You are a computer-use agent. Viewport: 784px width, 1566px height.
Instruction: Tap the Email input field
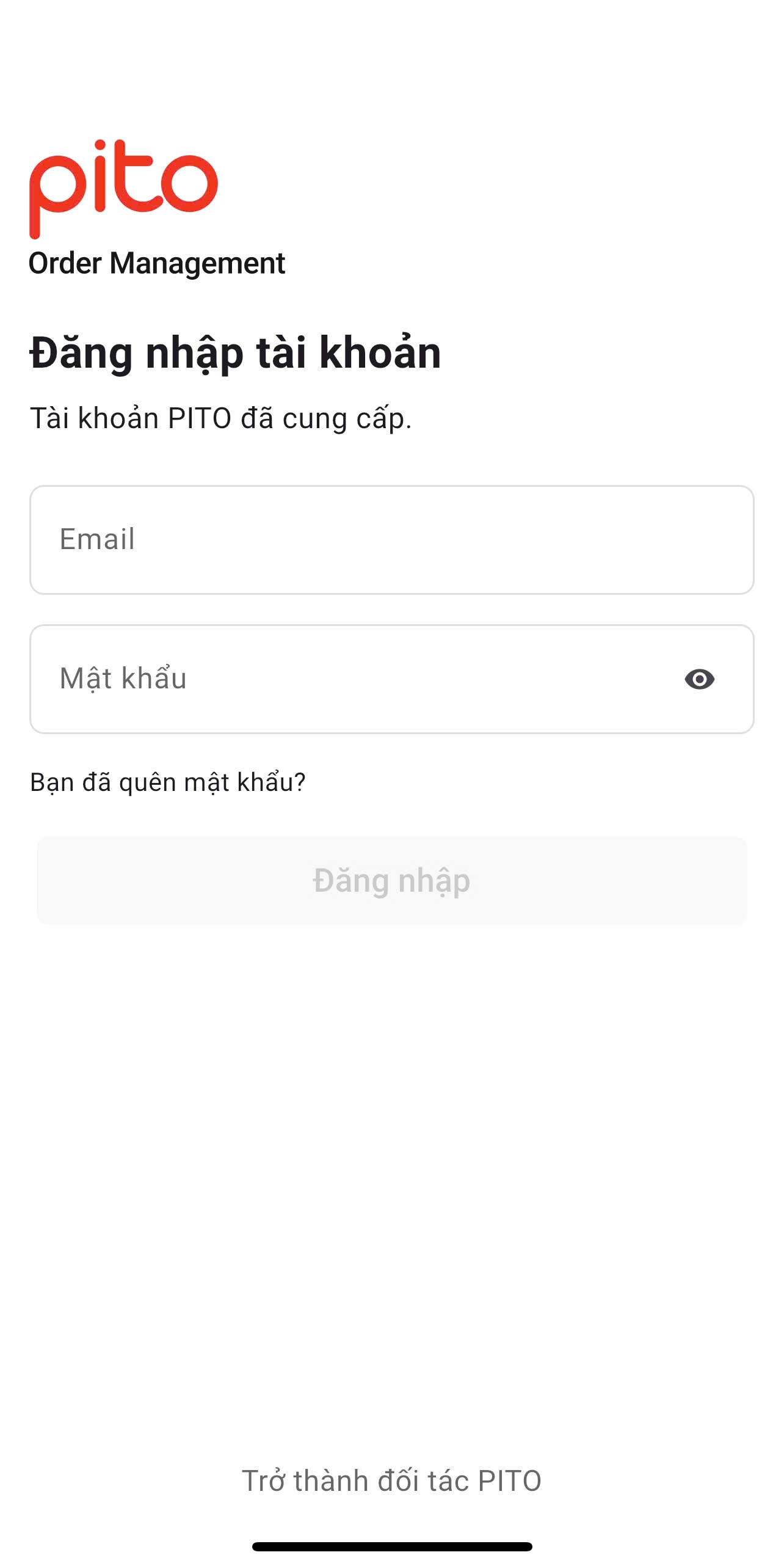(392, 540)
